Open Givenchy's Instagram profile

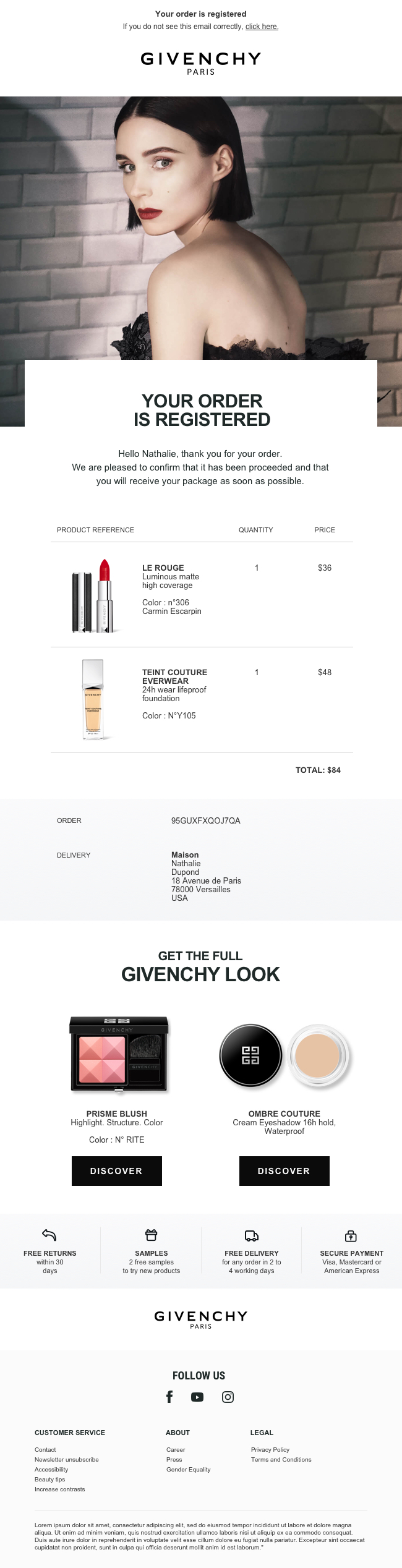tap(228, 1397)
